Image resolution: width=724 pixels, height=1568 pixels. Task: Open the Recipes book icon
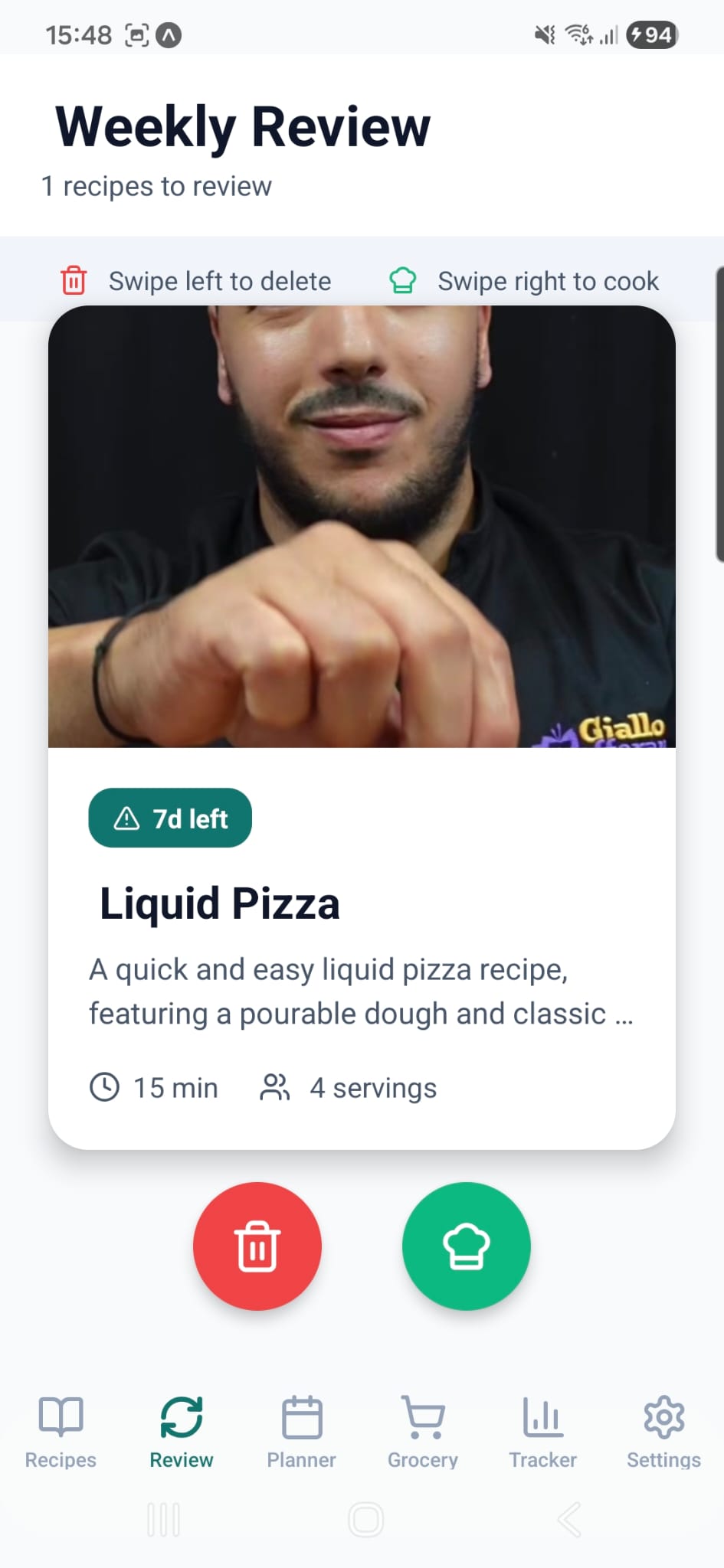pyautogui.click(x=61, y=1417)
